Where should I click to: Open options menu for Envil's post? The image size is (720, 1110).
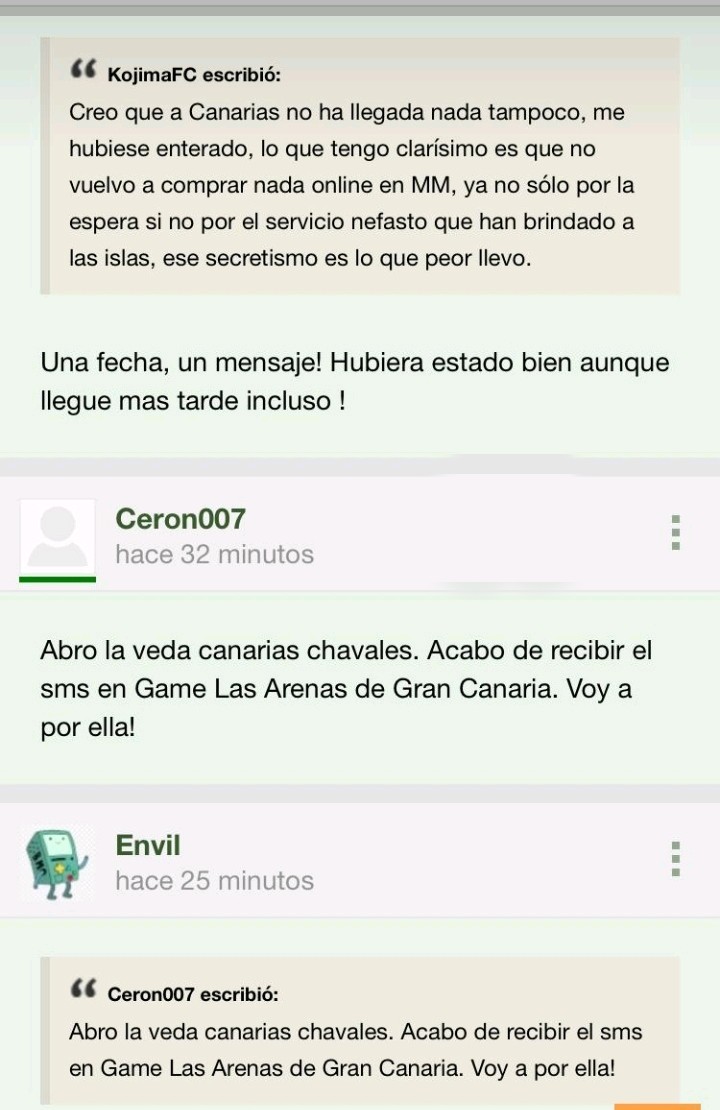[676, 859]
